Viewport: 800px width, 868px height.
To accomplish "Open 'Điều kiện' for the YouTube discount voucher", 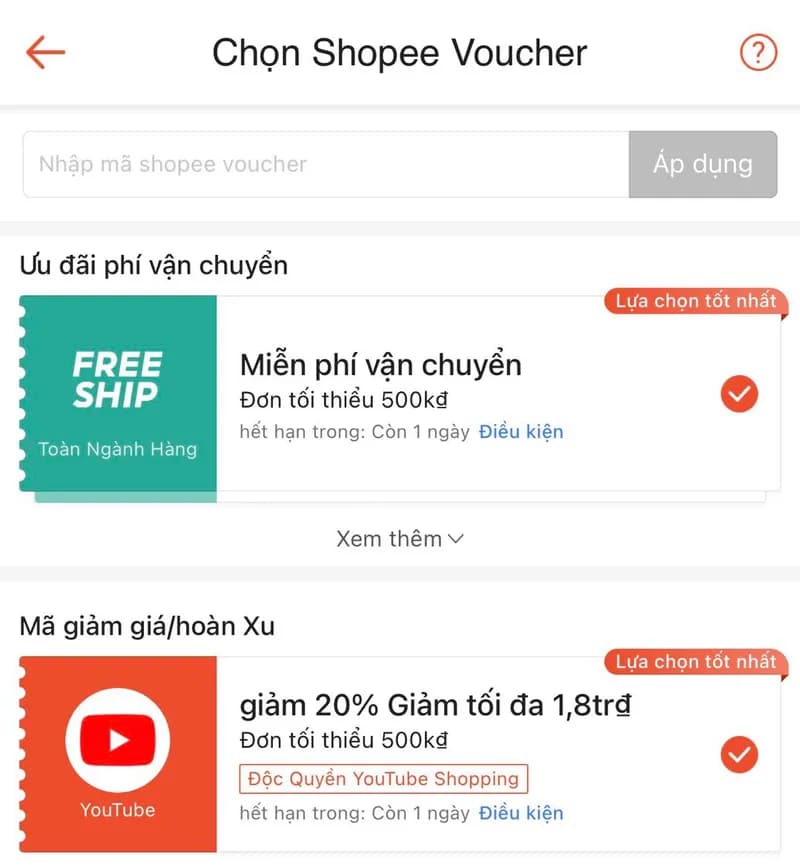I will click(522, 813).
